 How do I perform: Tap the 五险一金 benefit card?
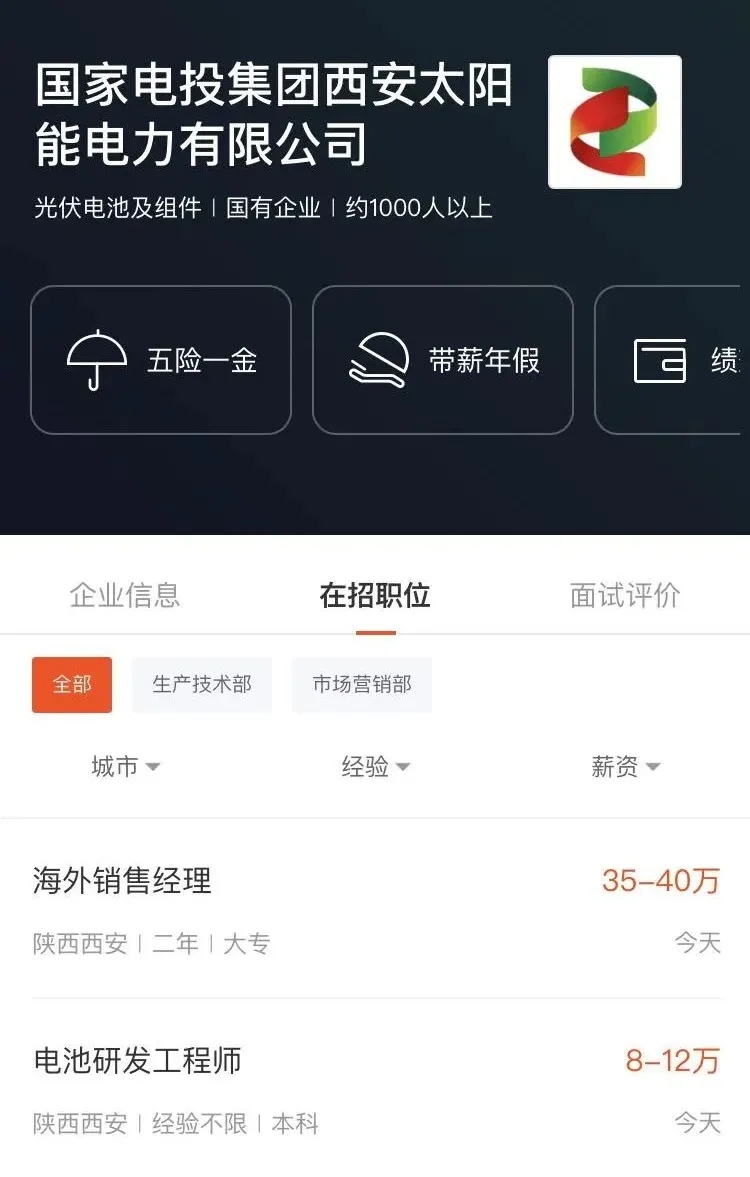point(161,360)
